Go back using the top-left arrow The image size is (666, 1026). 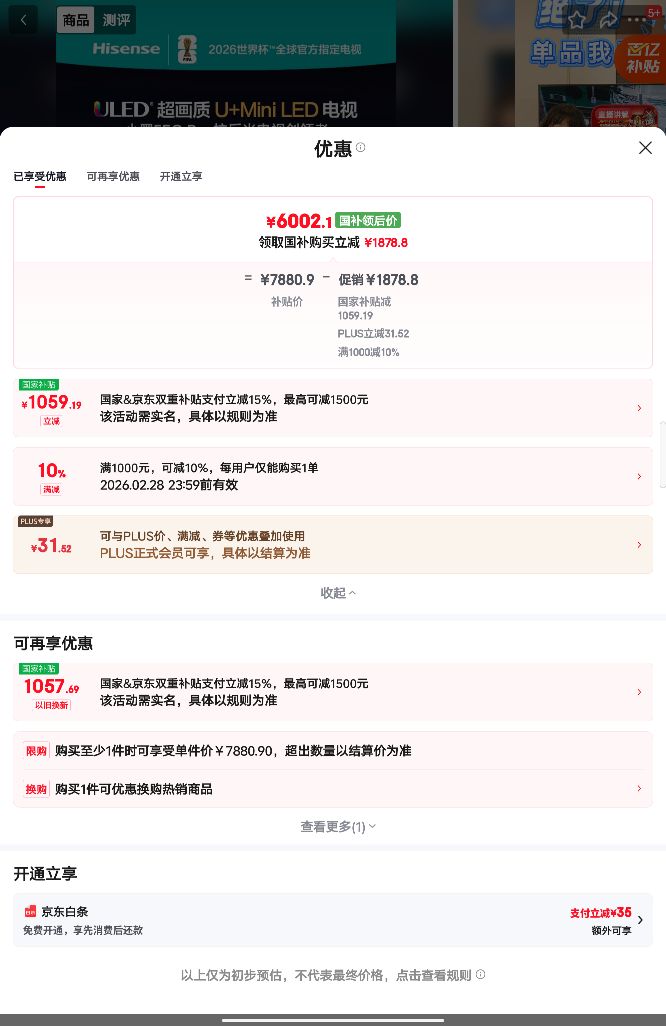pyautogui.click(x=24, y=20)
